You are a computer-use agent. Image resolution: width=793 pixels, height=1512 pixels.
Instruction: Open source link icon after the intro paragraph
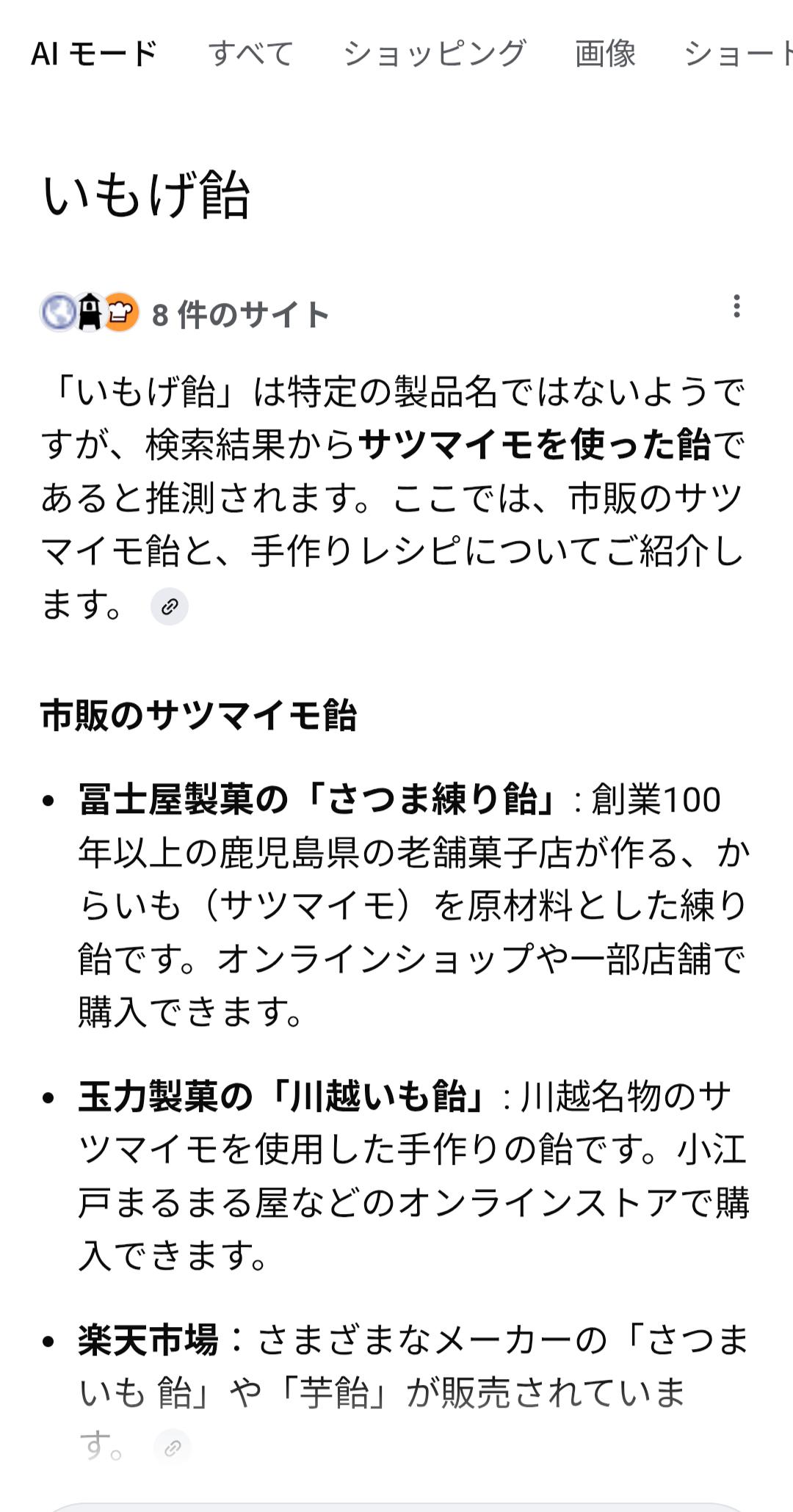[170, 606]
